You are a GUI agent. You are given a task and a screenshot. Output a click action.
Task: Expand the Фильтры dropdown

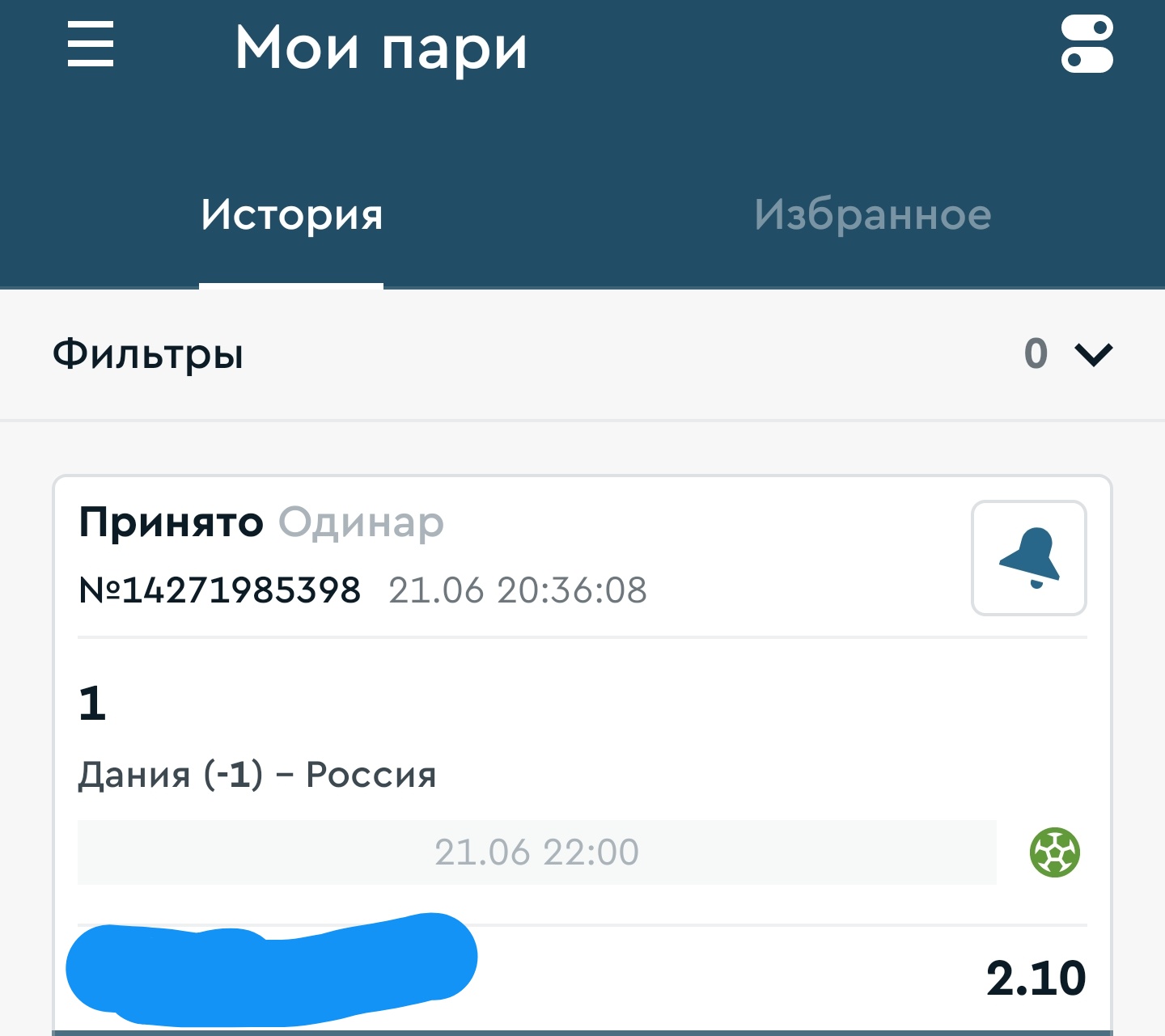click(1092, 354)
